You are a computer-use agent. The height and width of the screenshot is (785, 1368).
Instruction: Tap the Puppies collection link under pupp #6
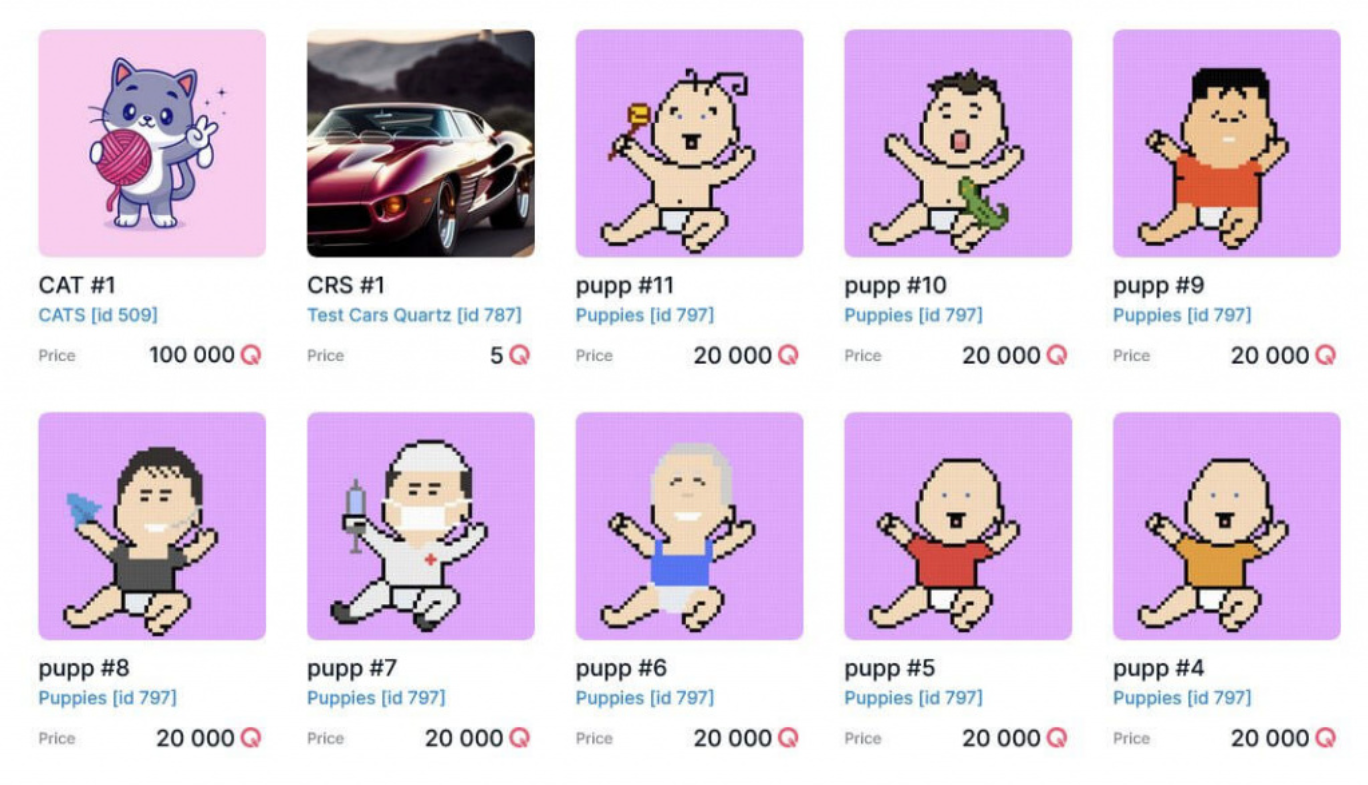point(645,698)
